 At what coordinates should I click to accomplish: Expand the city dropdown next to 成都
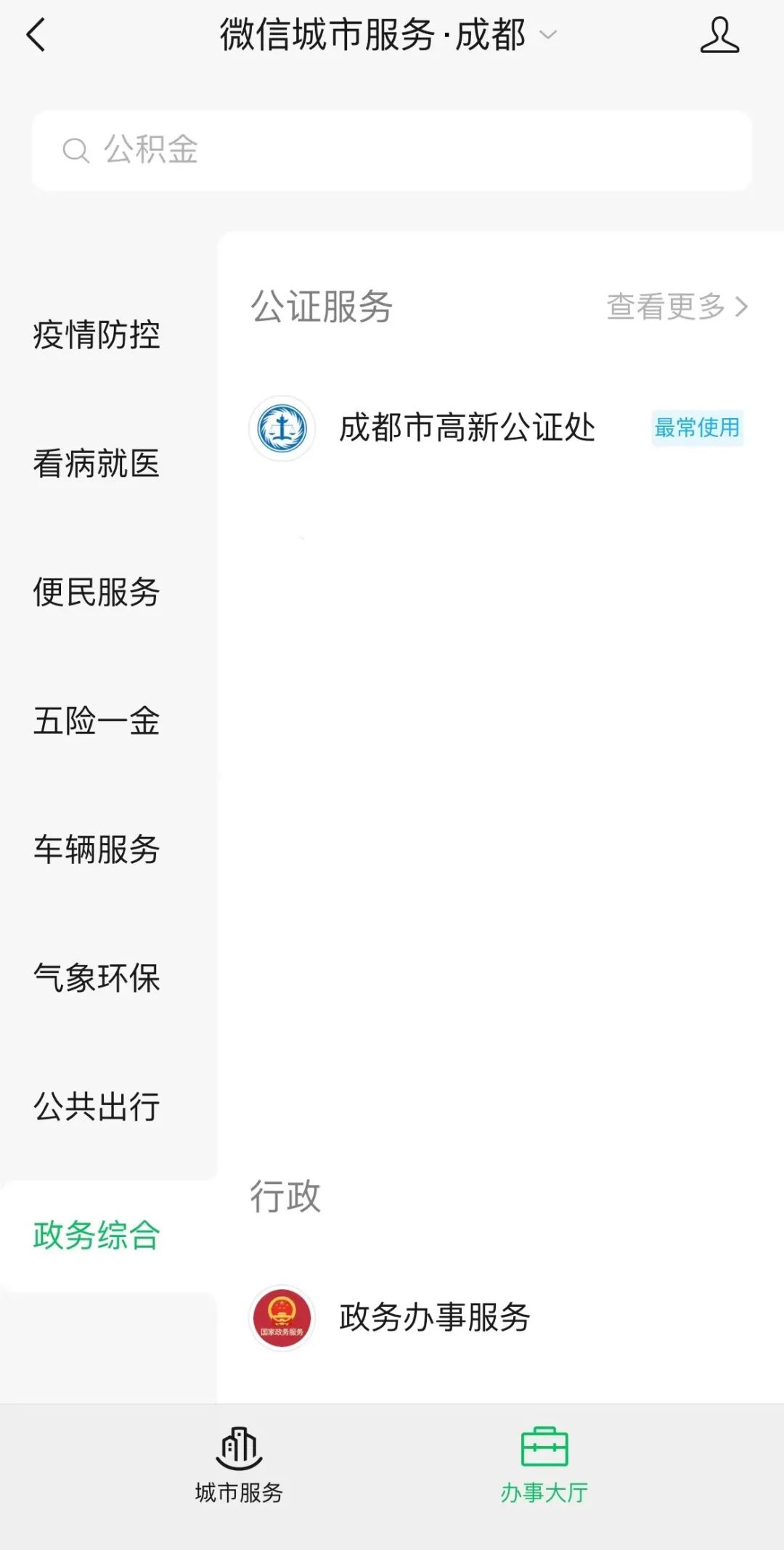(549, 34)
